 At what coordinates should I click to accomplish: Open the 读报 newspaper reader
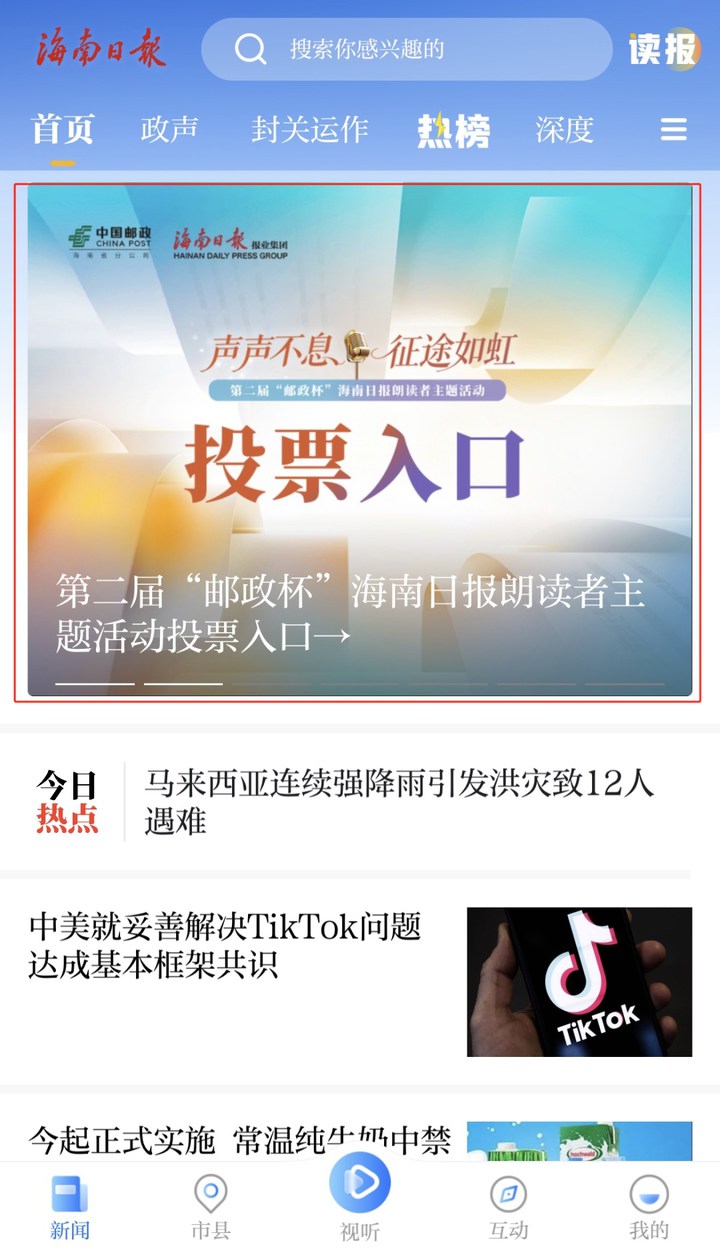coord(664,49)
